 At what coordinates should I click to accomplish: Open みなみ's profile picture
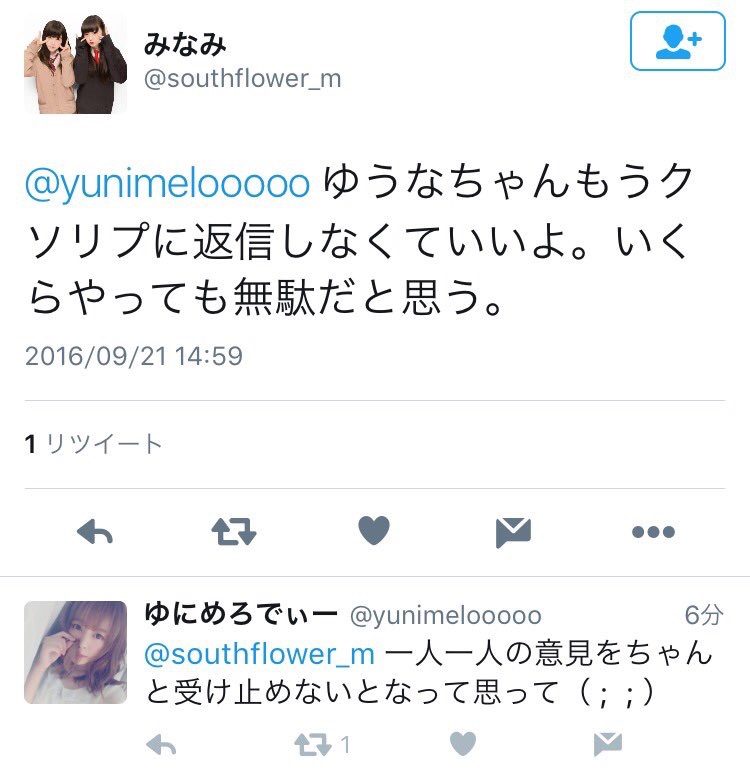click(x=75, y=63)
